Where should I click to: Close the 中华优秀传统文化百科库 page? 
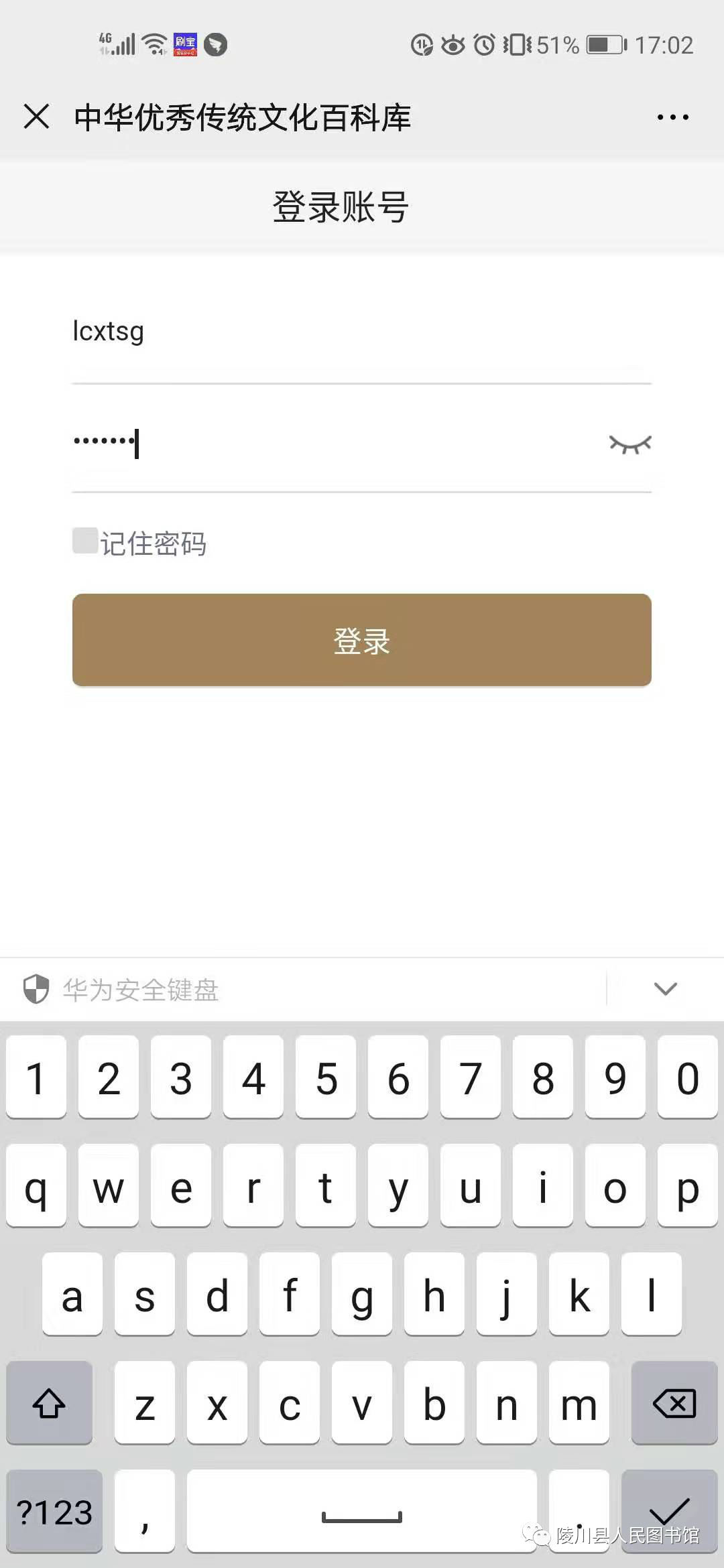coord(36,116)
